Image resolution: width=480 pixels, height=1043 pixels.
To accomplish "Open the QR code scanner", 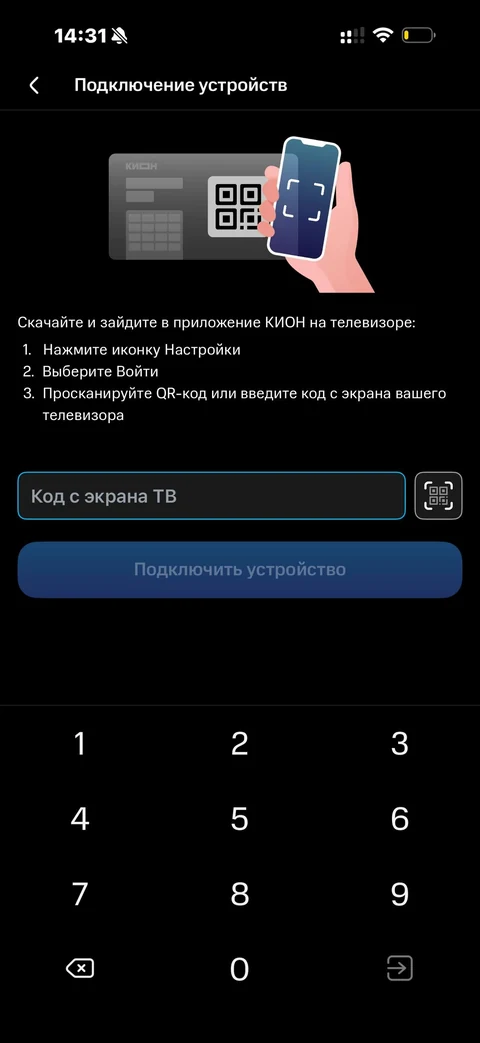I will tap(438, 496).
